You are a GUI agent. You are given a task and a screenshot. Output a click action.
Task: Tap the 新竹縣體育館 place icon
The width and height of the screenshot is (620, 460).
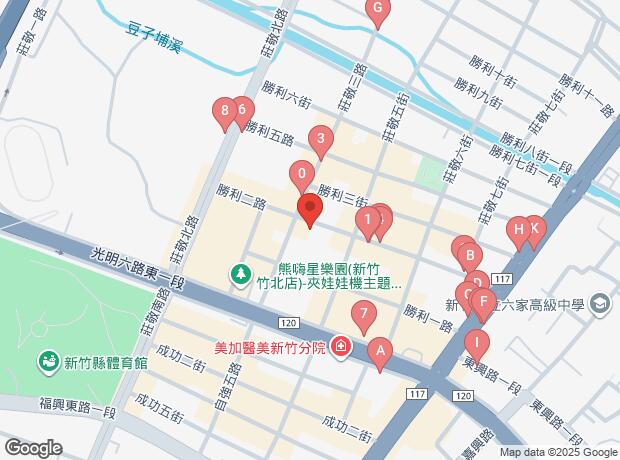tap(49, 362)
